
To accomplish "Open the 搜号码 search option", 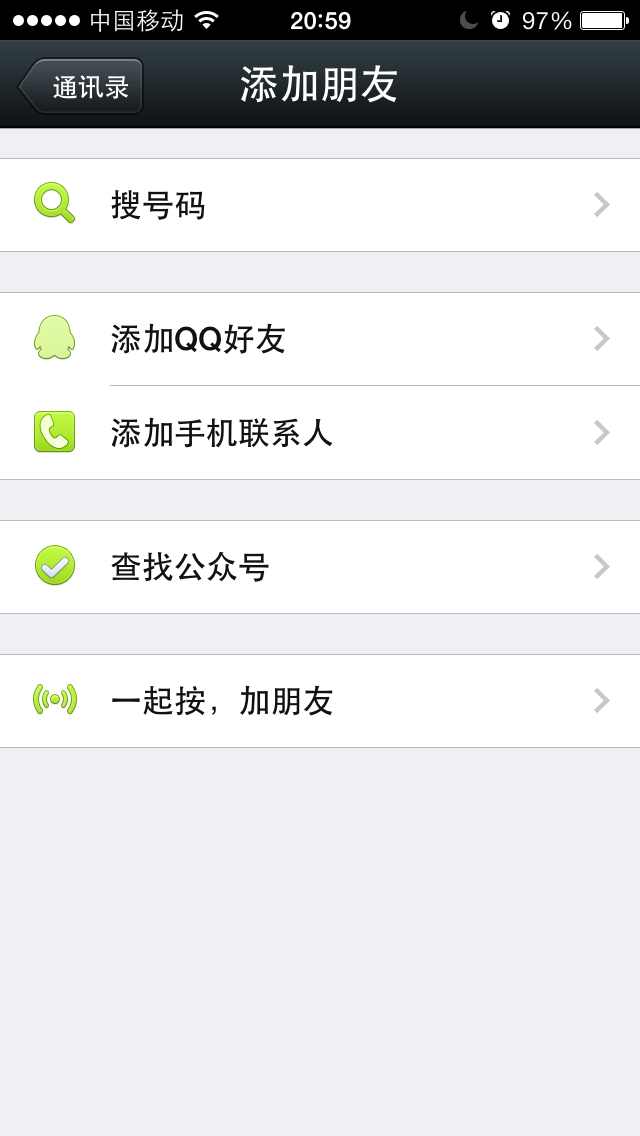I will click(320, 205).
